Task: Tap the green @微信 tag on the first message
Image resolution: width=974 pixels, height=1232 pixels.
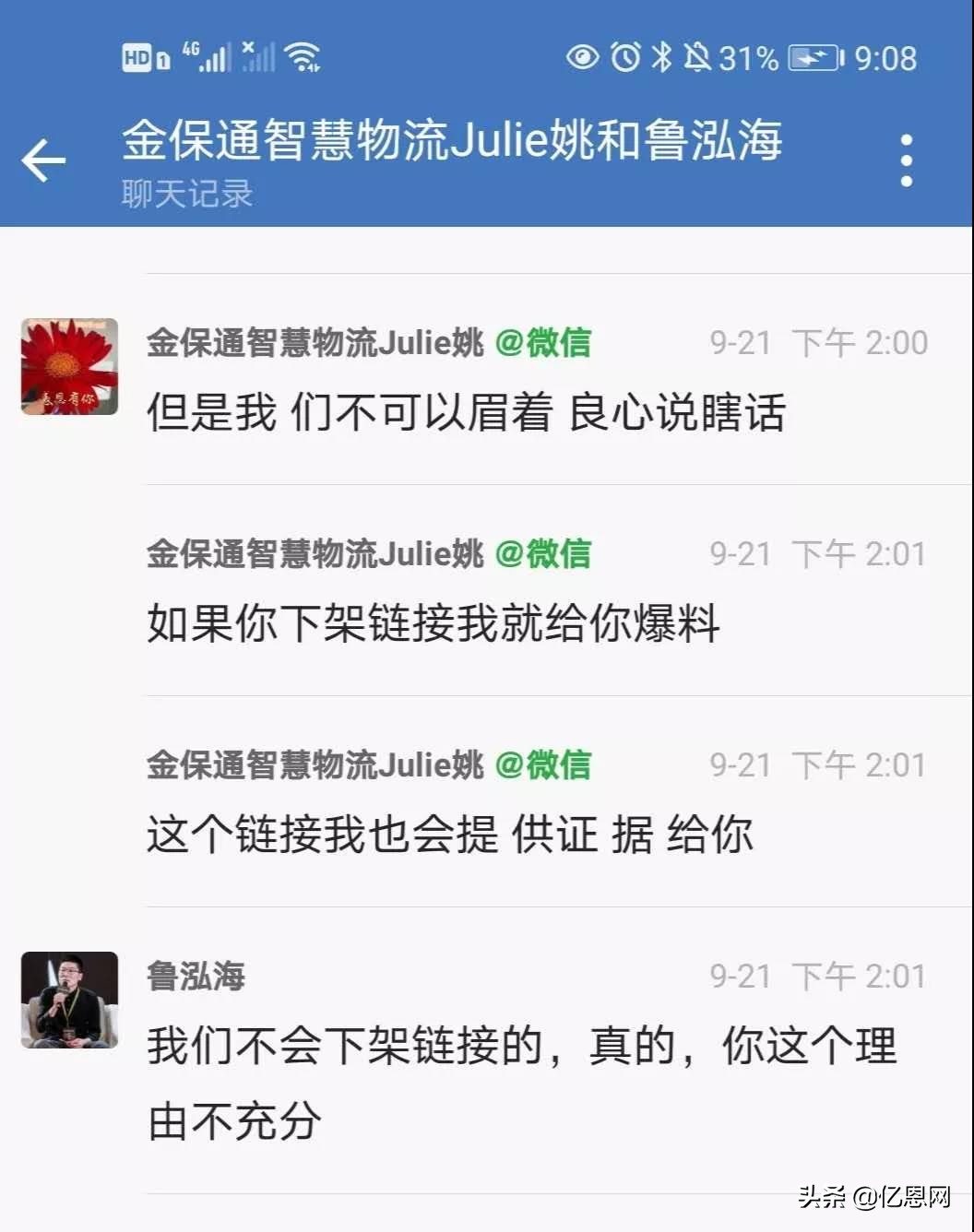Action: click(546, 342)
